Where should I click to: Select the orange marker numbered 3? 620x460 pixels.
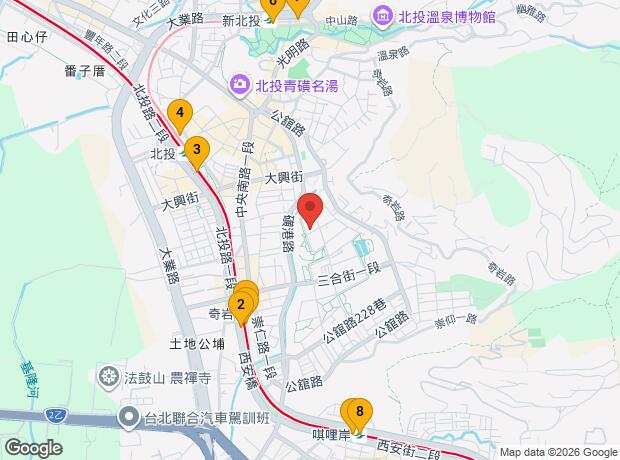click(x=196, y=152)
